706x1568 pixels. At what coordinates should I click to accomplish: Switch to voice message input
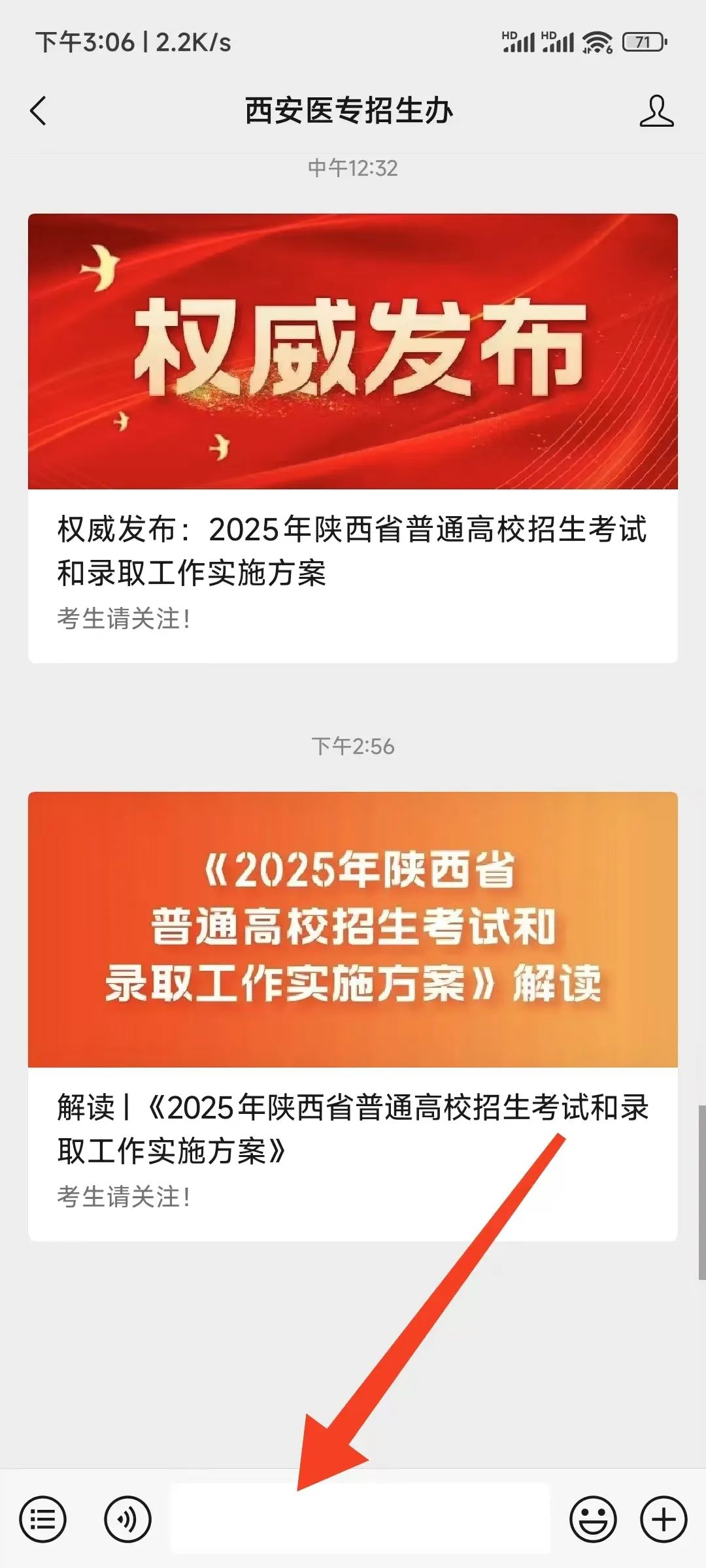click(x=127, y=1519)
